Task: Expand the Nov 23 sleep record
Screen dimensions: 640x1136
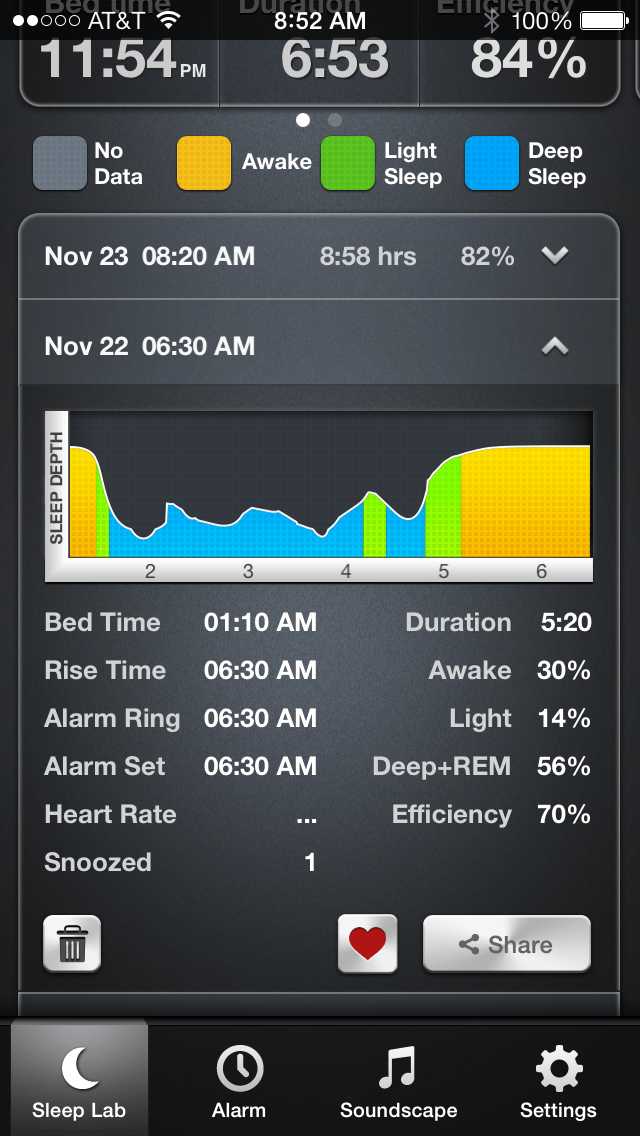Action: tap(554, 256)
